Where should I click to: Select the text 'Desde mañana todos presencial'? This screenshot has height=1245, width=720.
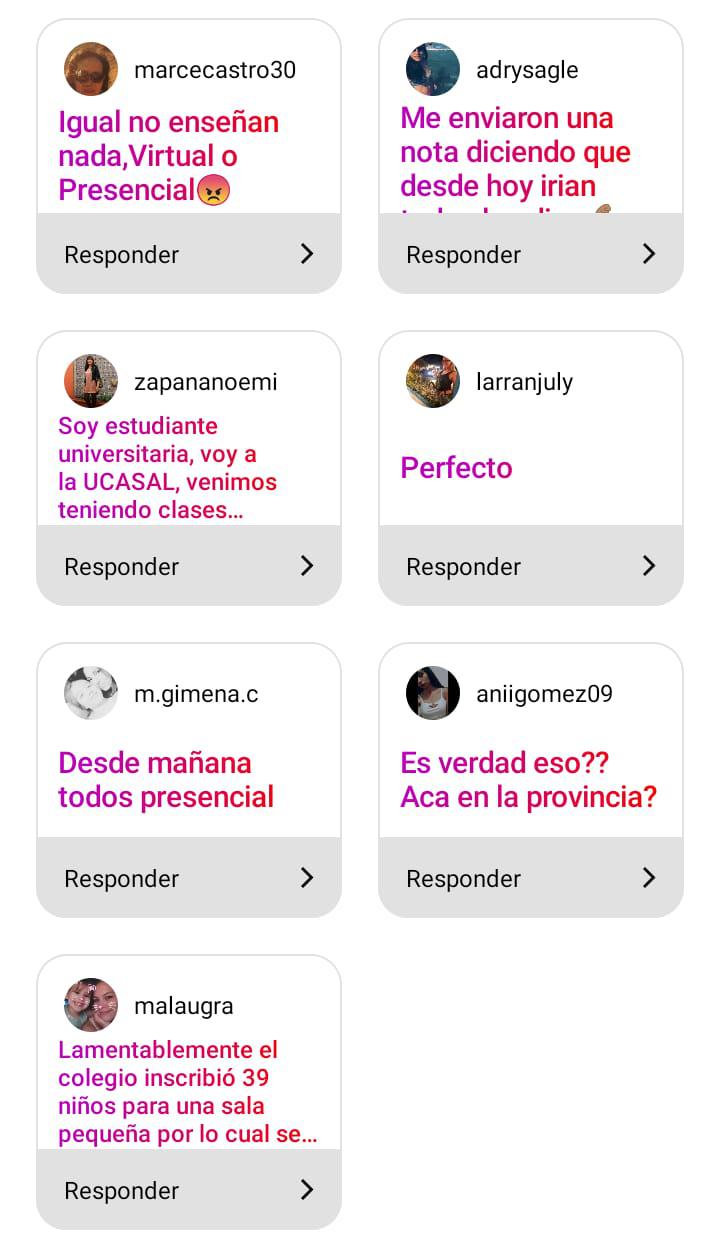[166, 779]
